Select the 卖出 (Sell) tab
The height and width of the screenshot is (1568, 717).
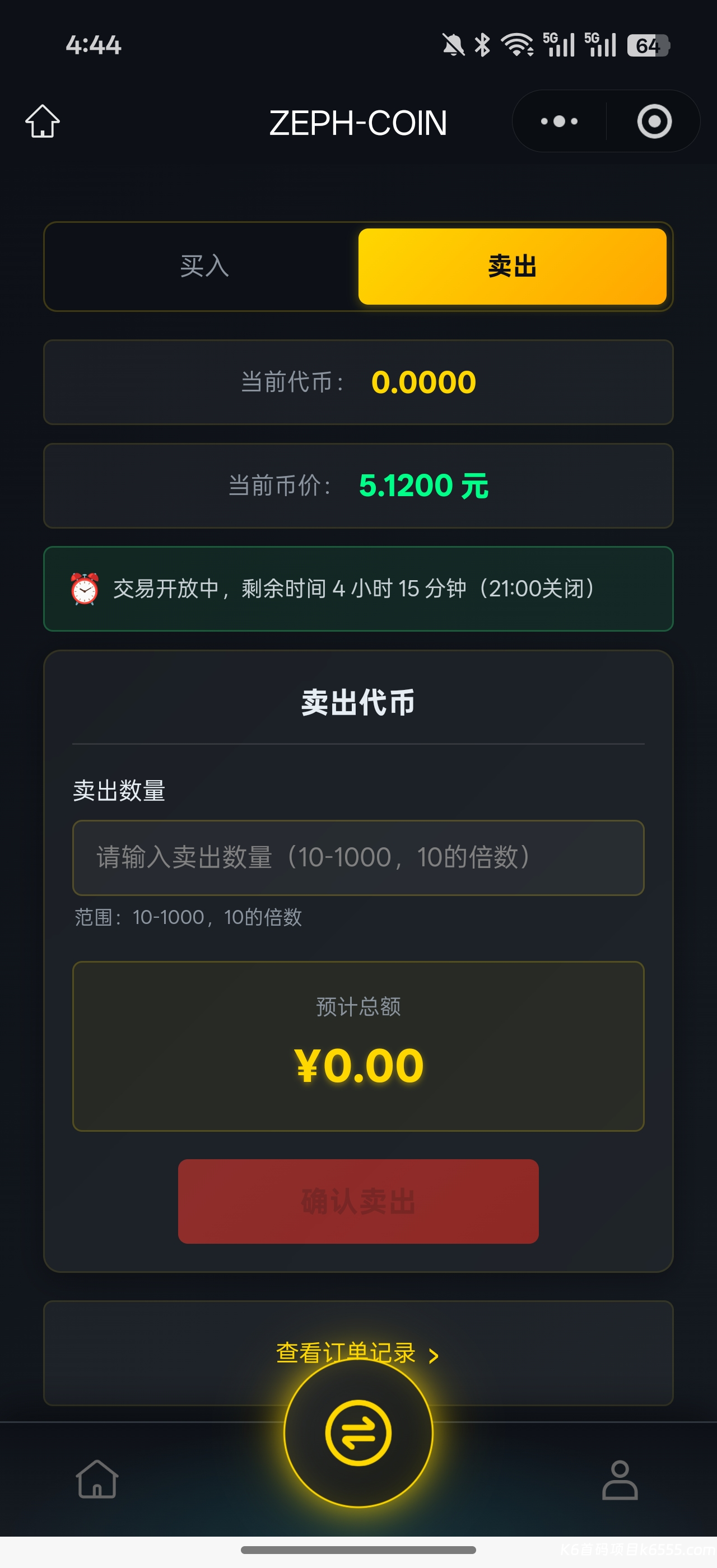[513, 267]
